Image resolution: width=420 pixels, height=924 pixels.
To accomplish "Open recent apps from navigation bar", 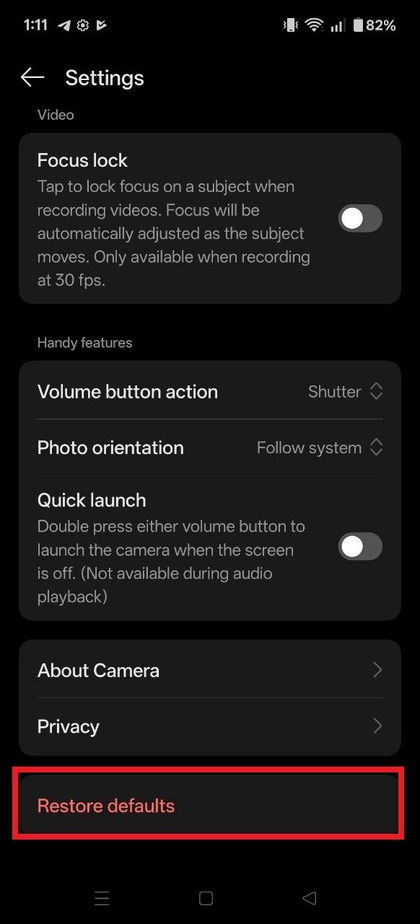I will point(102,897).
